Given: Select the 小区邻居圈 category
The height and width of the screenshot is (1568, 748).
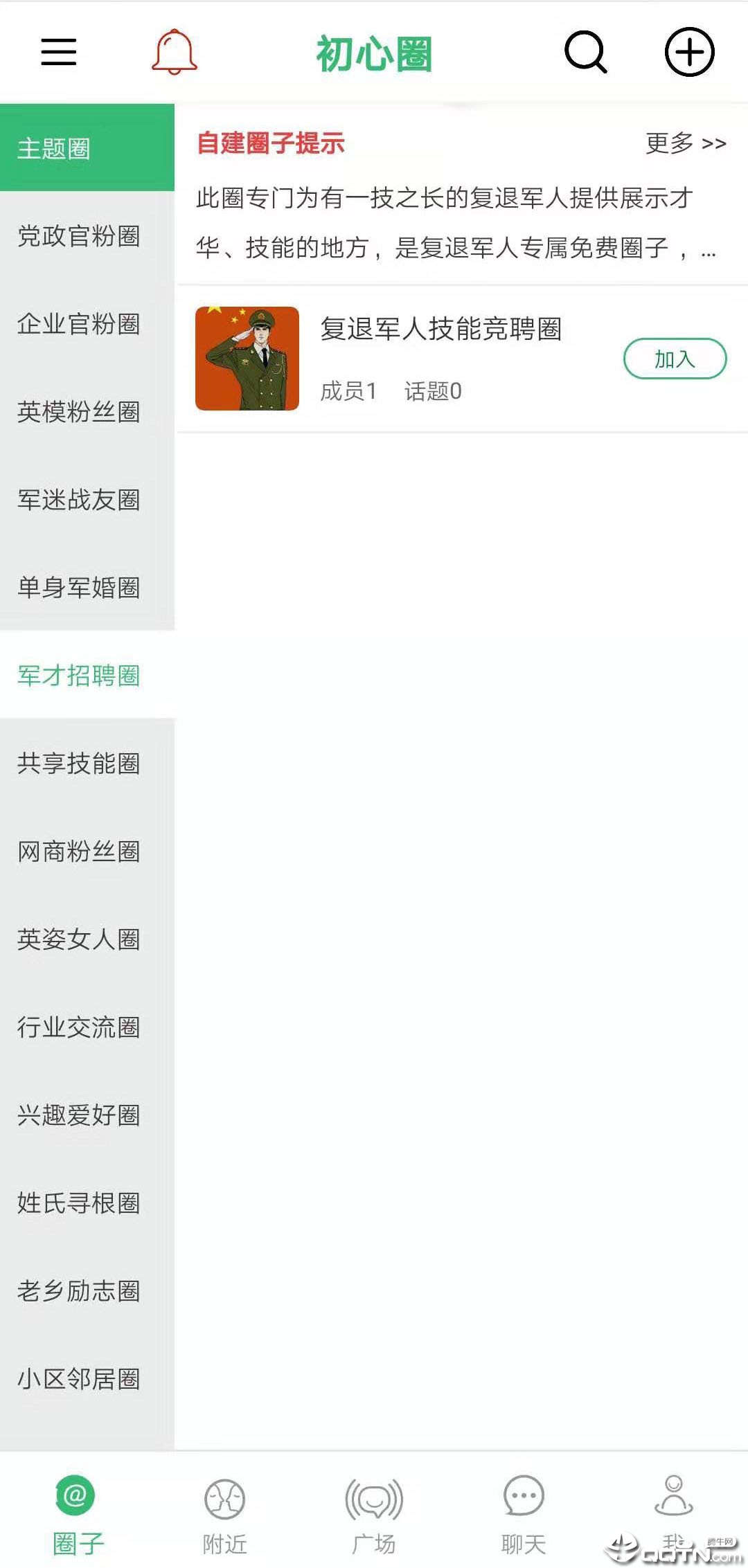Looking at the screenshot, I should click(x=79, y=1379).
